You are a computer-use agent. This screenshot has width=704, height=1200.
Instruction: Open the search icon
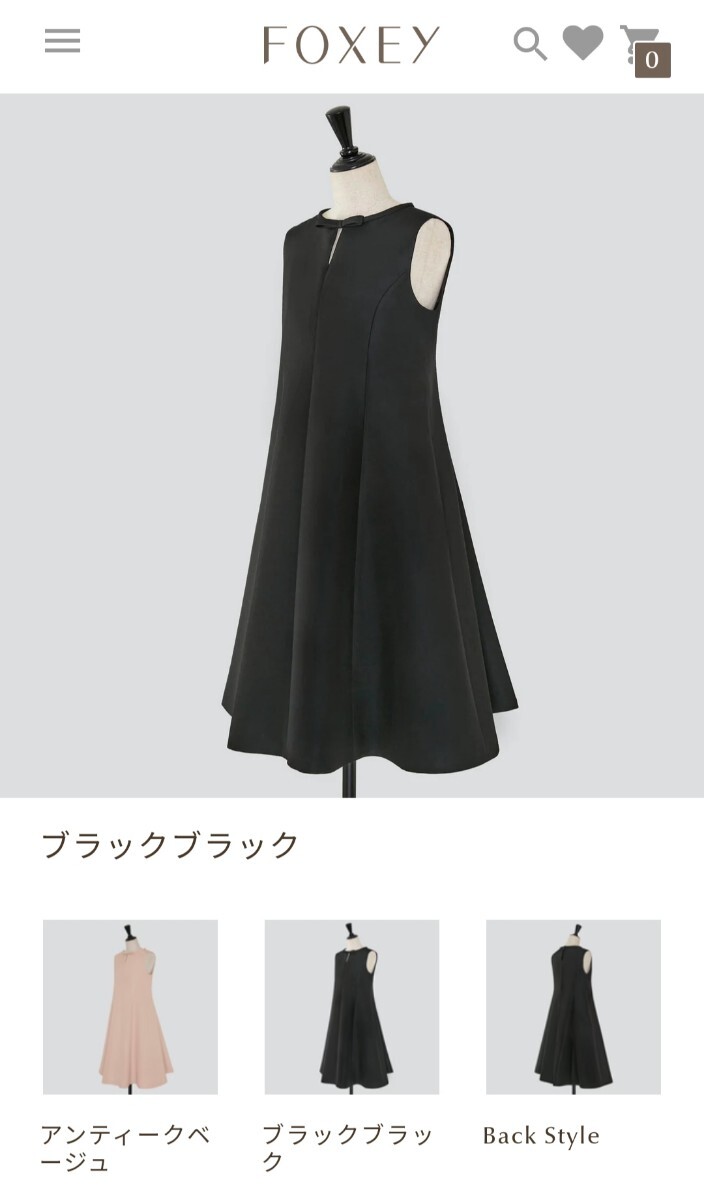pyautogui.click(x=530, y=44)
